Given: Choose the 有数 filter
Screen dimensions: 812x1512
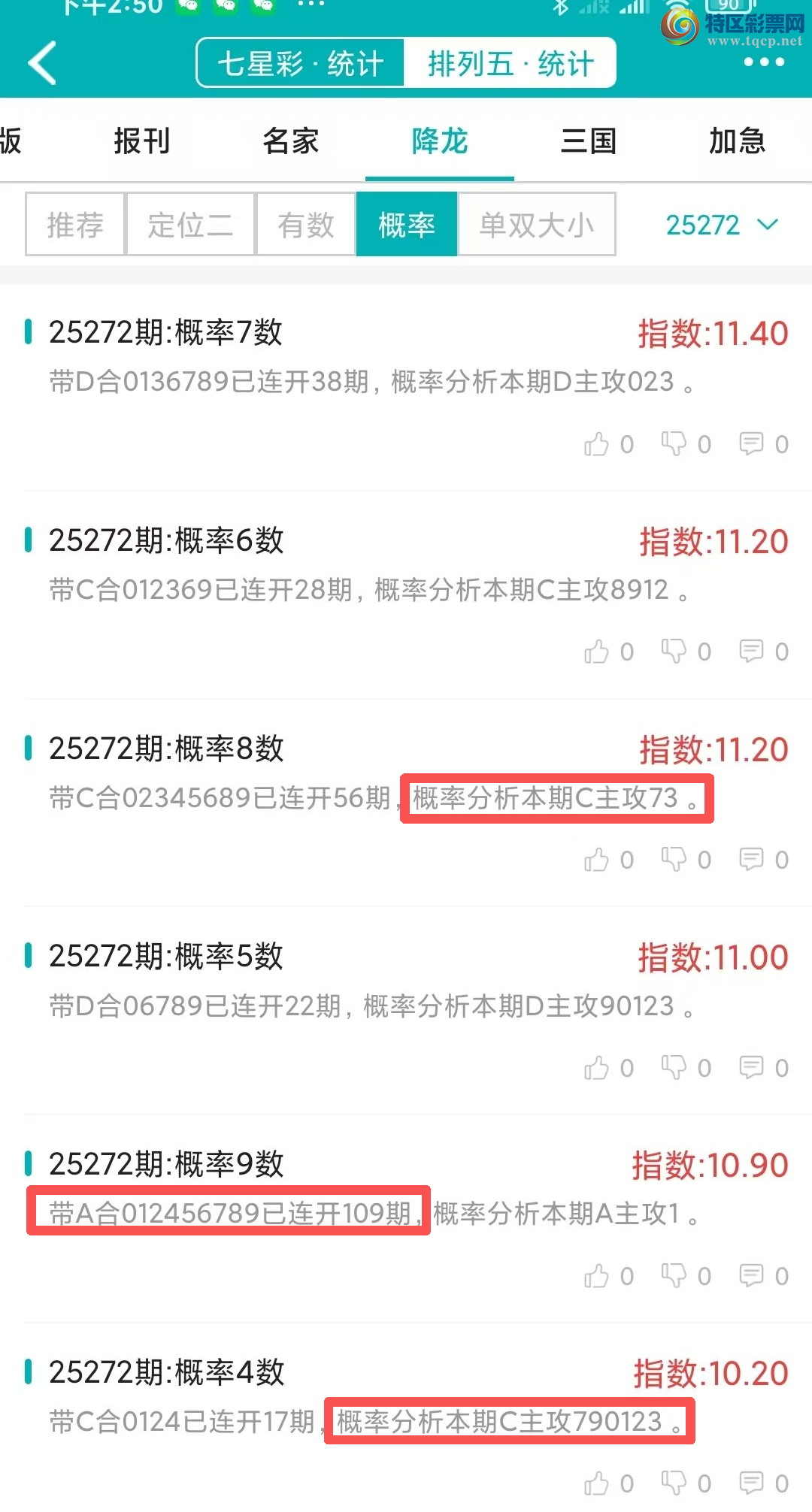Looking at the screenshot, I should pos(306,225).
